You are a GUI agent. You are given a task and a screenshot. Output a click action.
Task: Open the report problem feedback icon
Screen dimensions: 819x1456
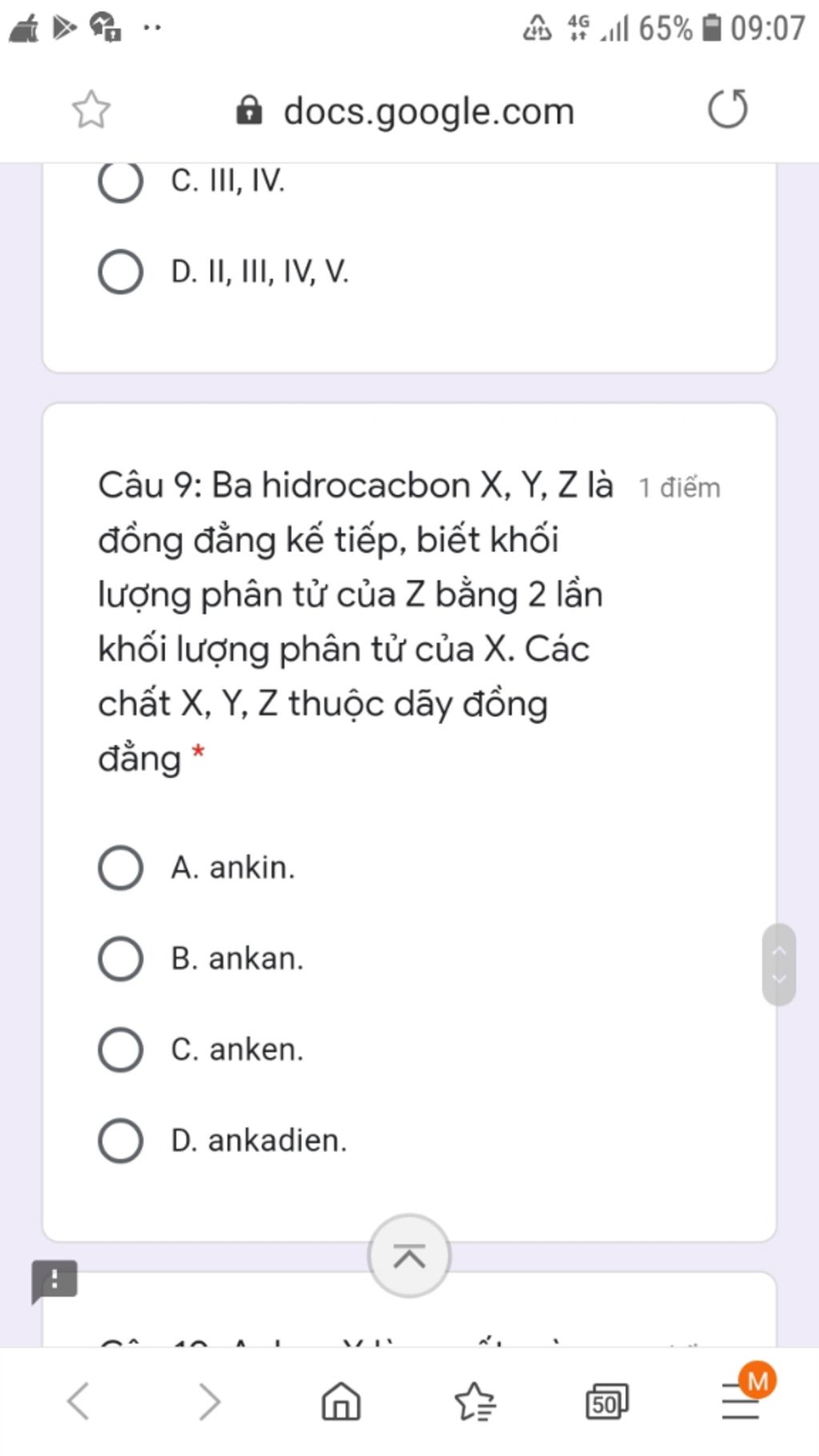click(x=54, y=1280)
